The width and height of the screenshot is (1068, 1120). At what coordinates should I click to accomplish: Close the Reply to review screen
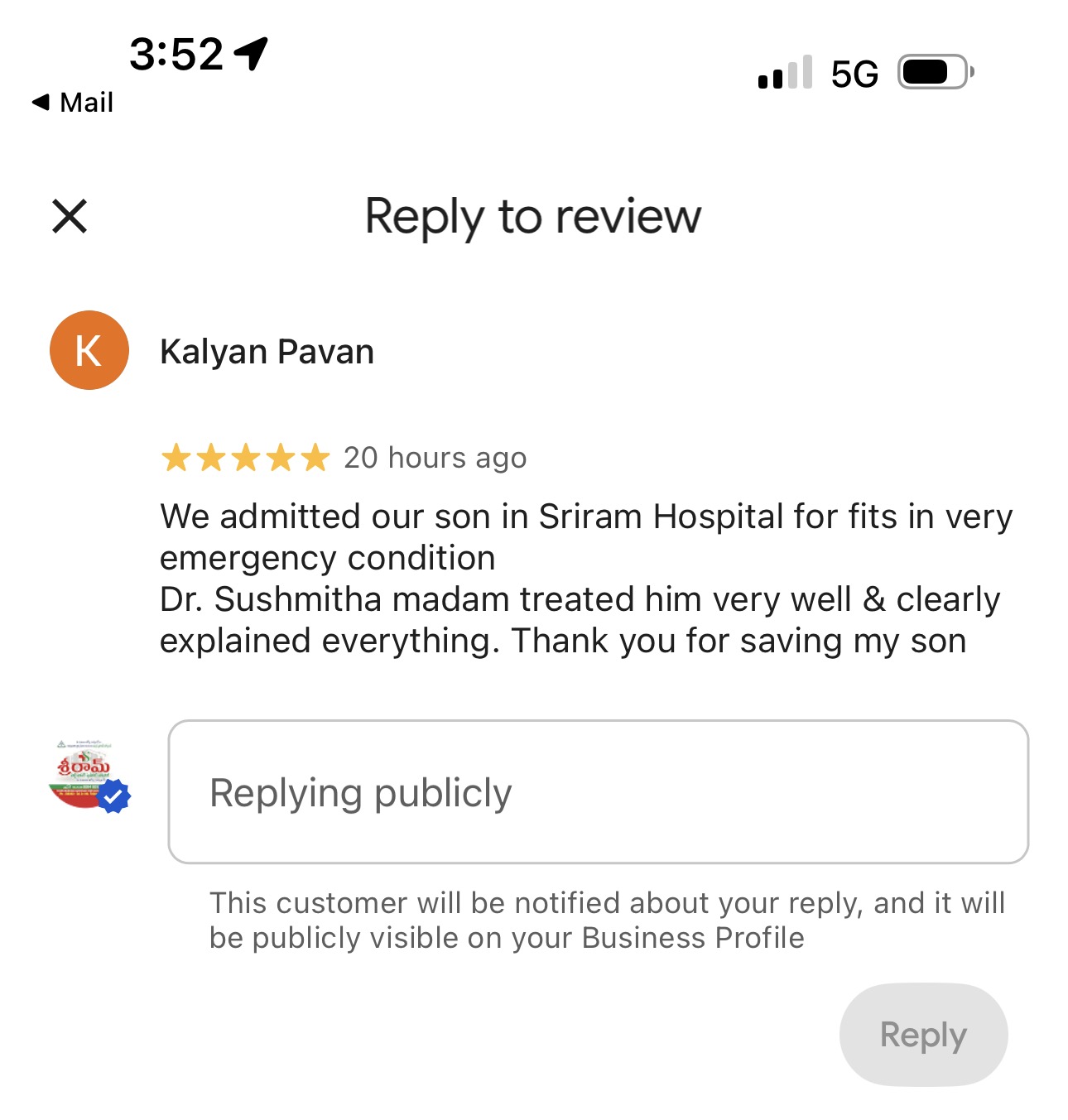pos(70,217)
